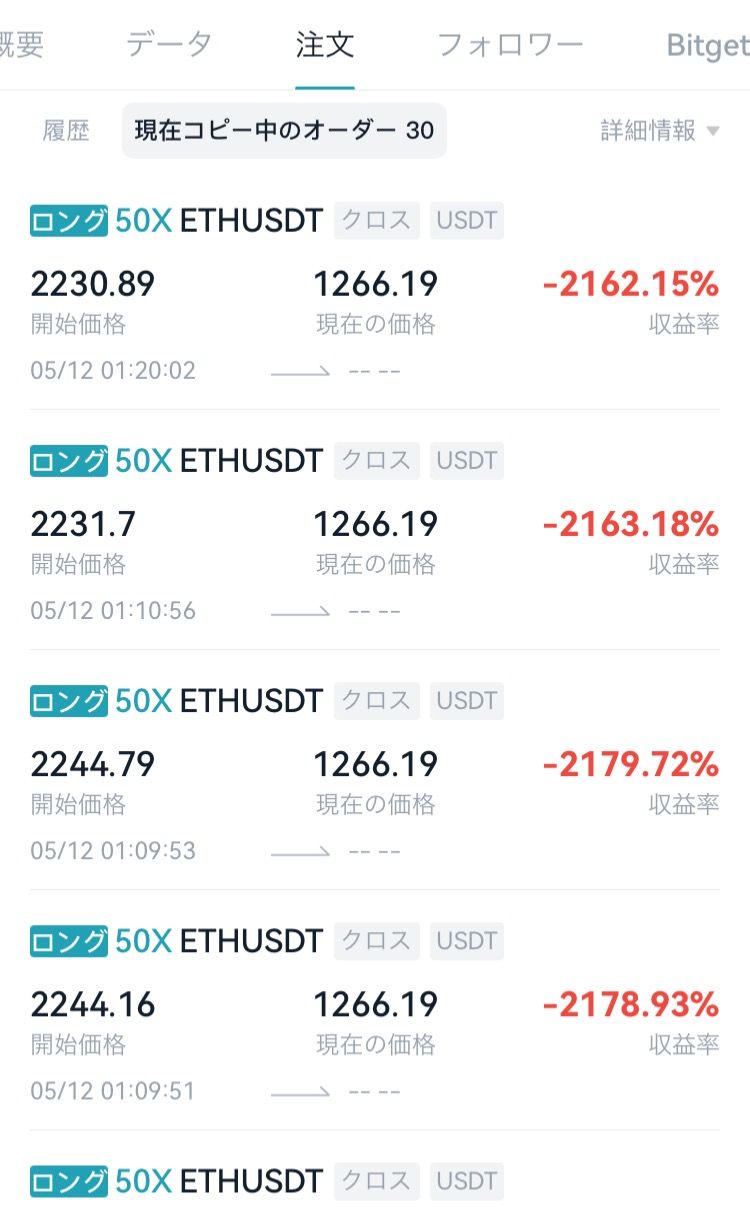Show the 履歴 order history
This screenshot has width=750, height=1207.
coord(66,130)
